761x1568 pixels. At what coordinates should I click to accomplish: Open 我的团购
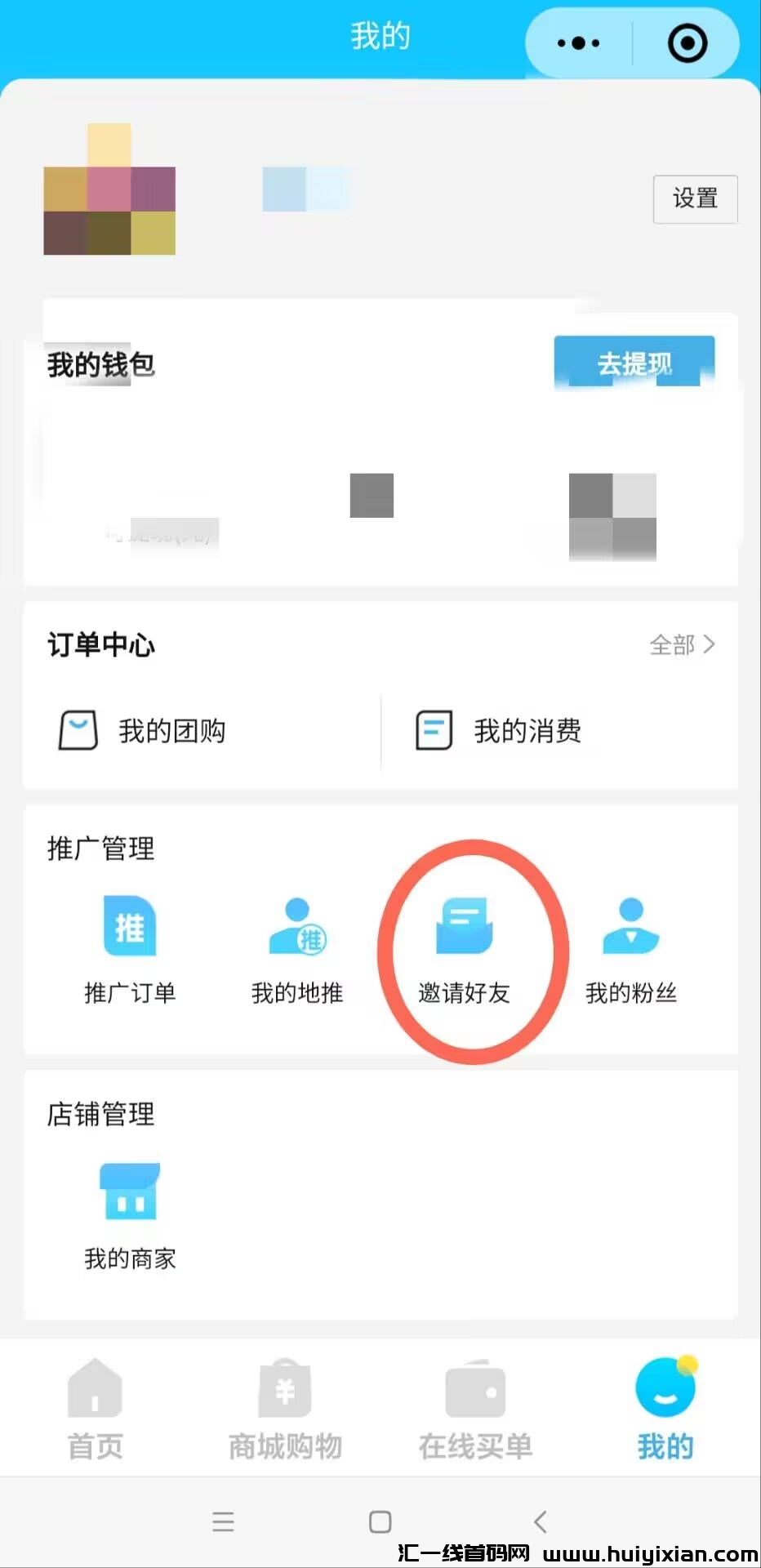pos(143,730)
